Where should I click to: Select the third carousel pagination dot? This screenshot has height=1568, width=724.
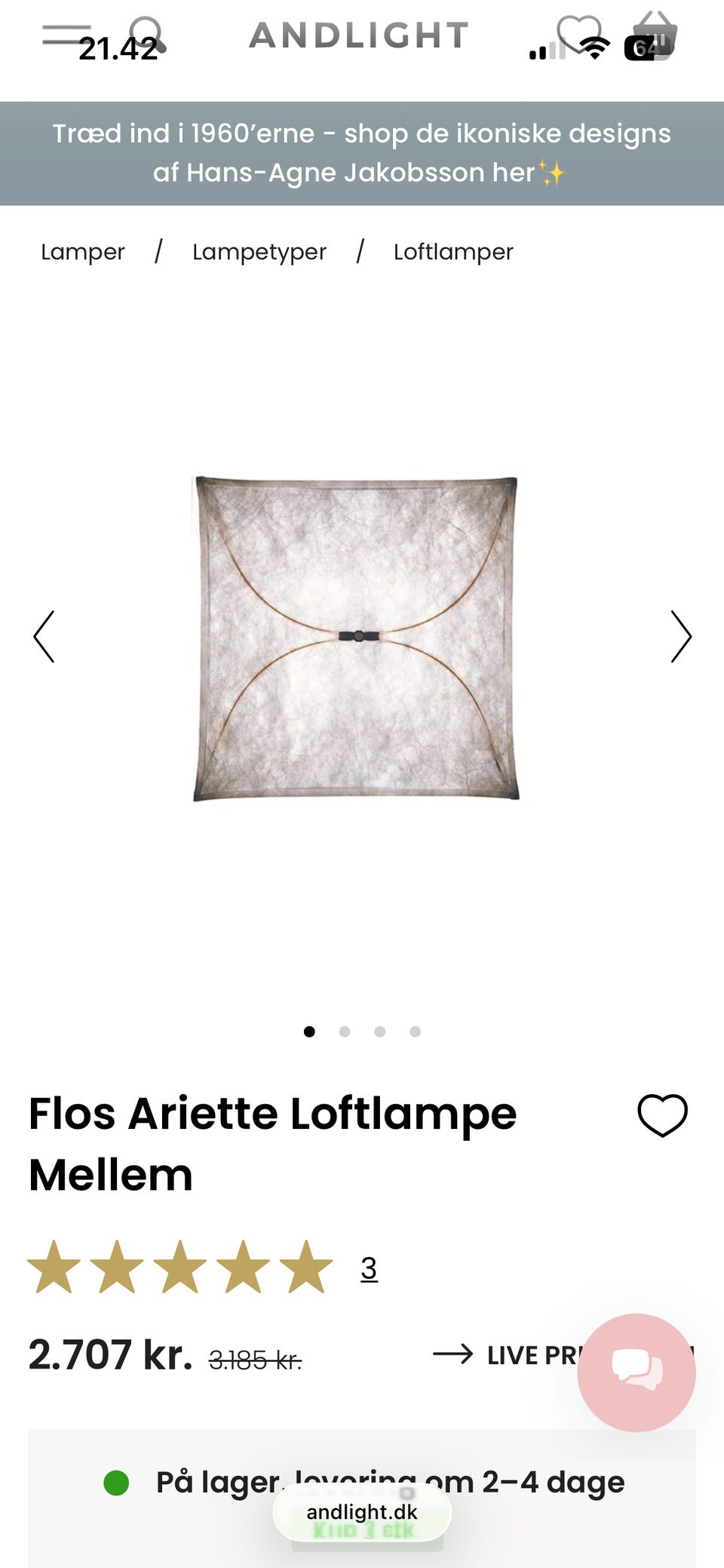click(x=380, y=1031)
